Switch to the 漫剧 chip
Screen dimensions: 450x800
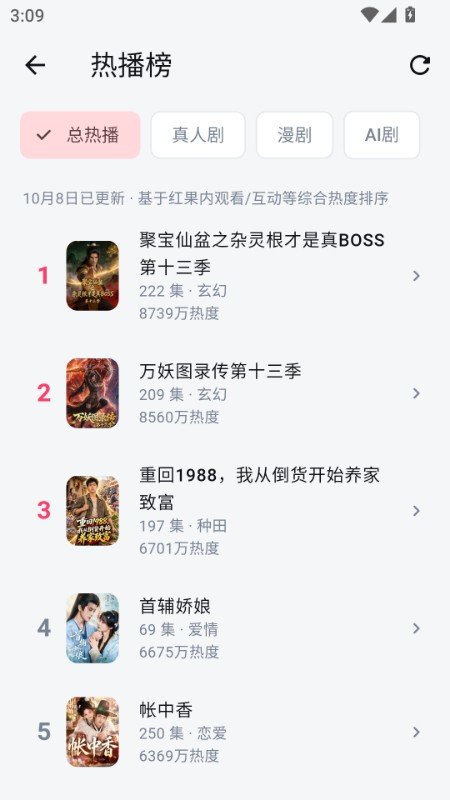294,135
